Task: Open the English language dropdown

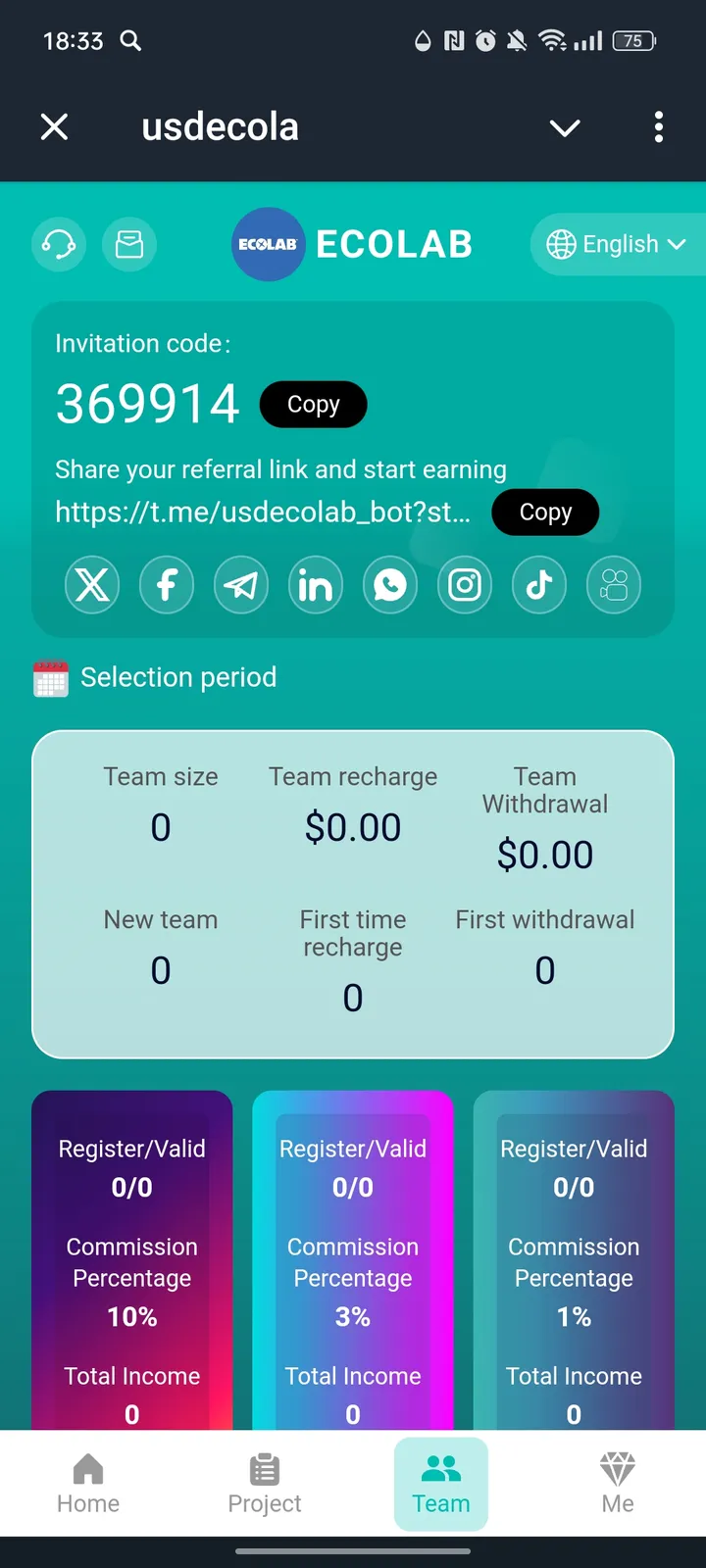Action: pos(616,244)
